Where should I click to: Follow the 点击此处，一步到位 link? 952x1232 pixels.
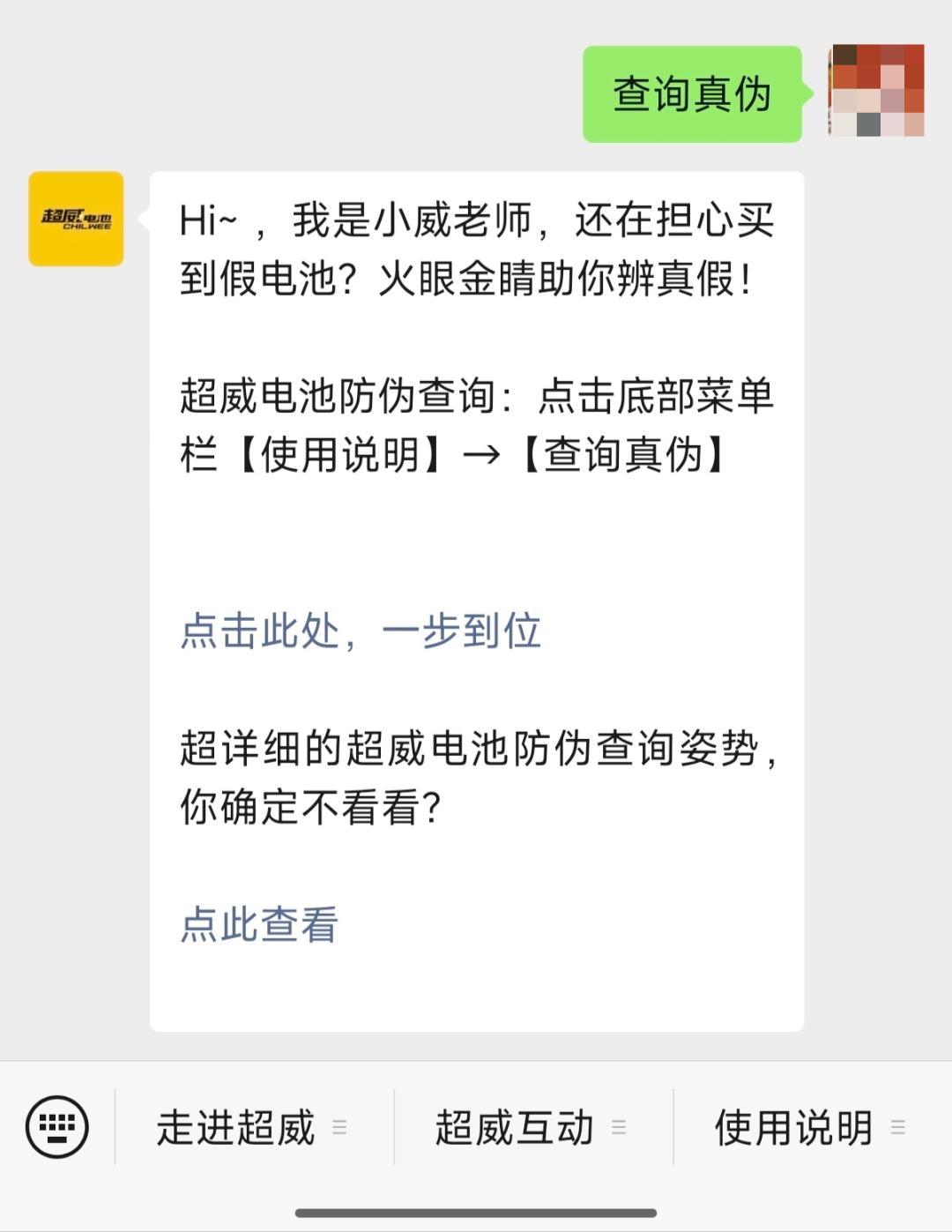pyautogui.click(x=361, y=630)
